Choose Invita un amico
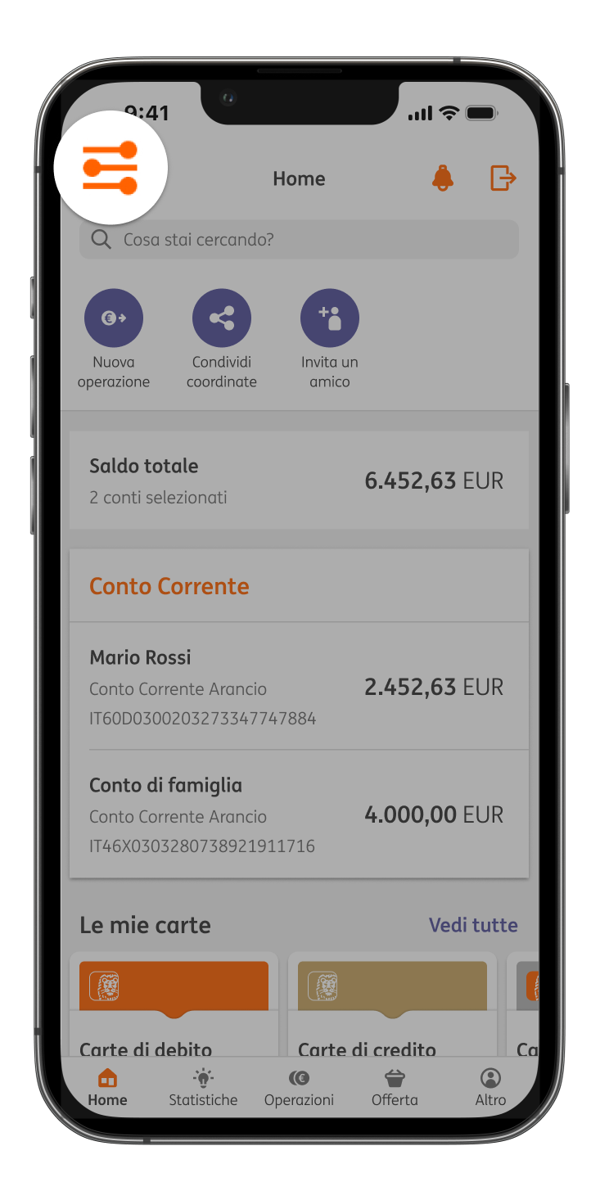Image resolution: width=600 pixels, height=1200 pixels. tap(330, 339)
